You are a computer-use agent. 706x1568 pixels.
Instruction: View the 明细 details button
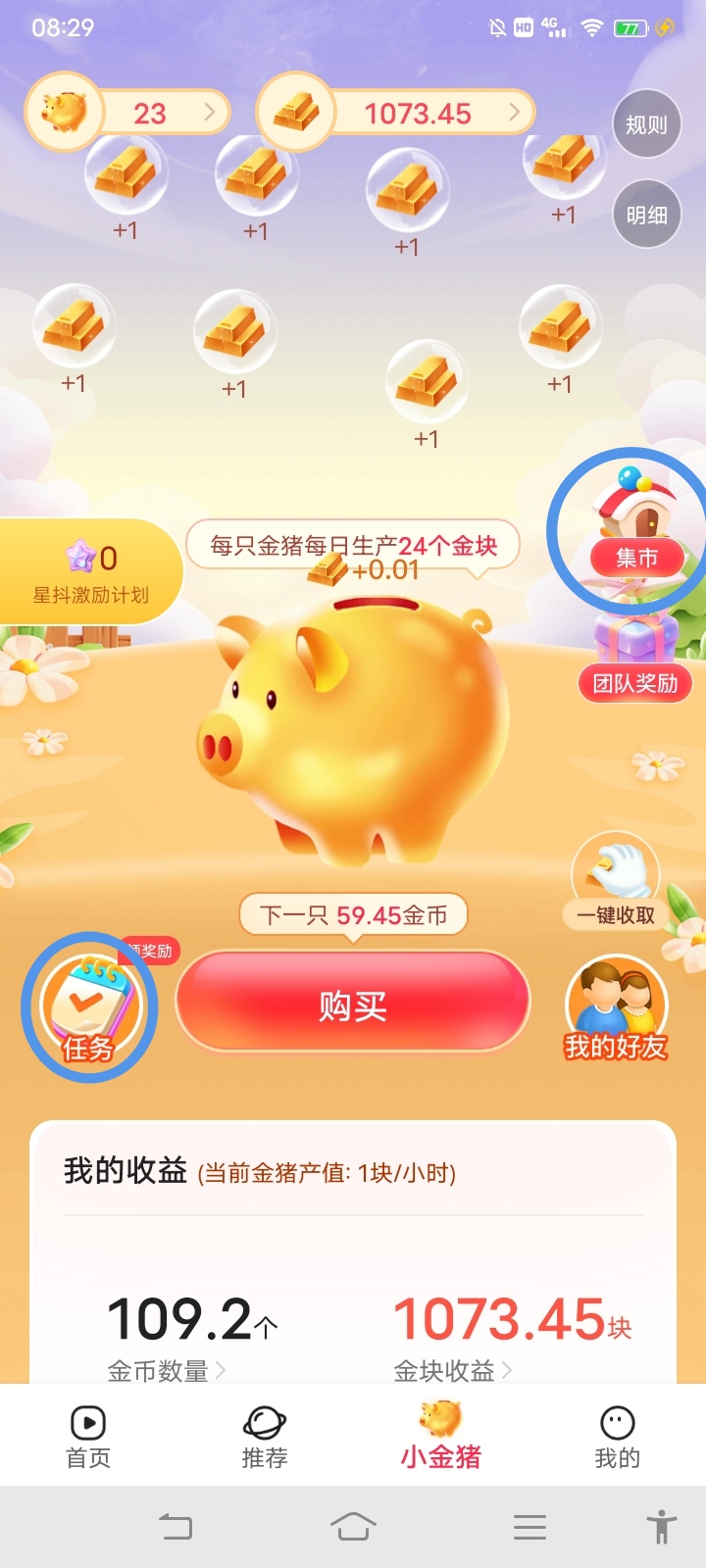[646, 215]
